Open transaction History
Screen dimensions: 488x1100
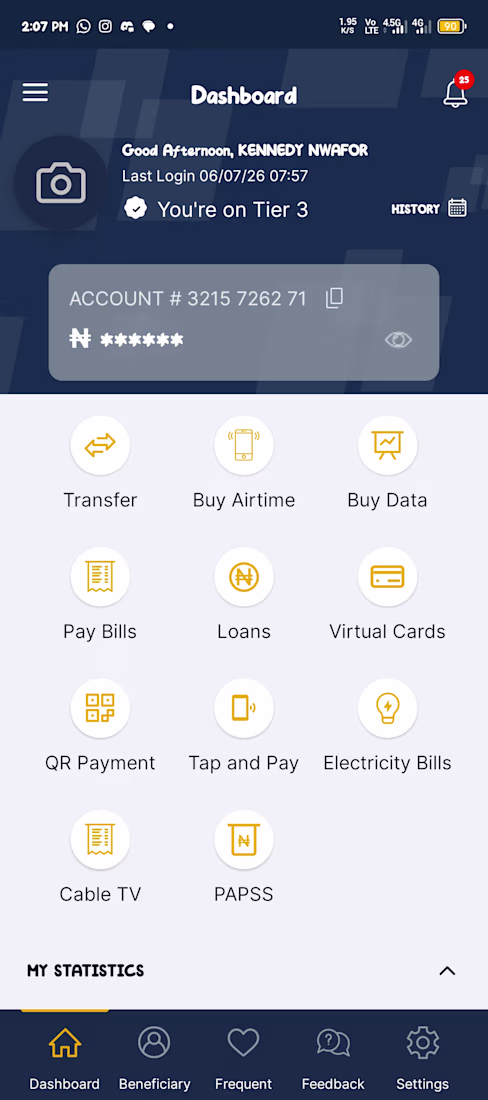429,208
